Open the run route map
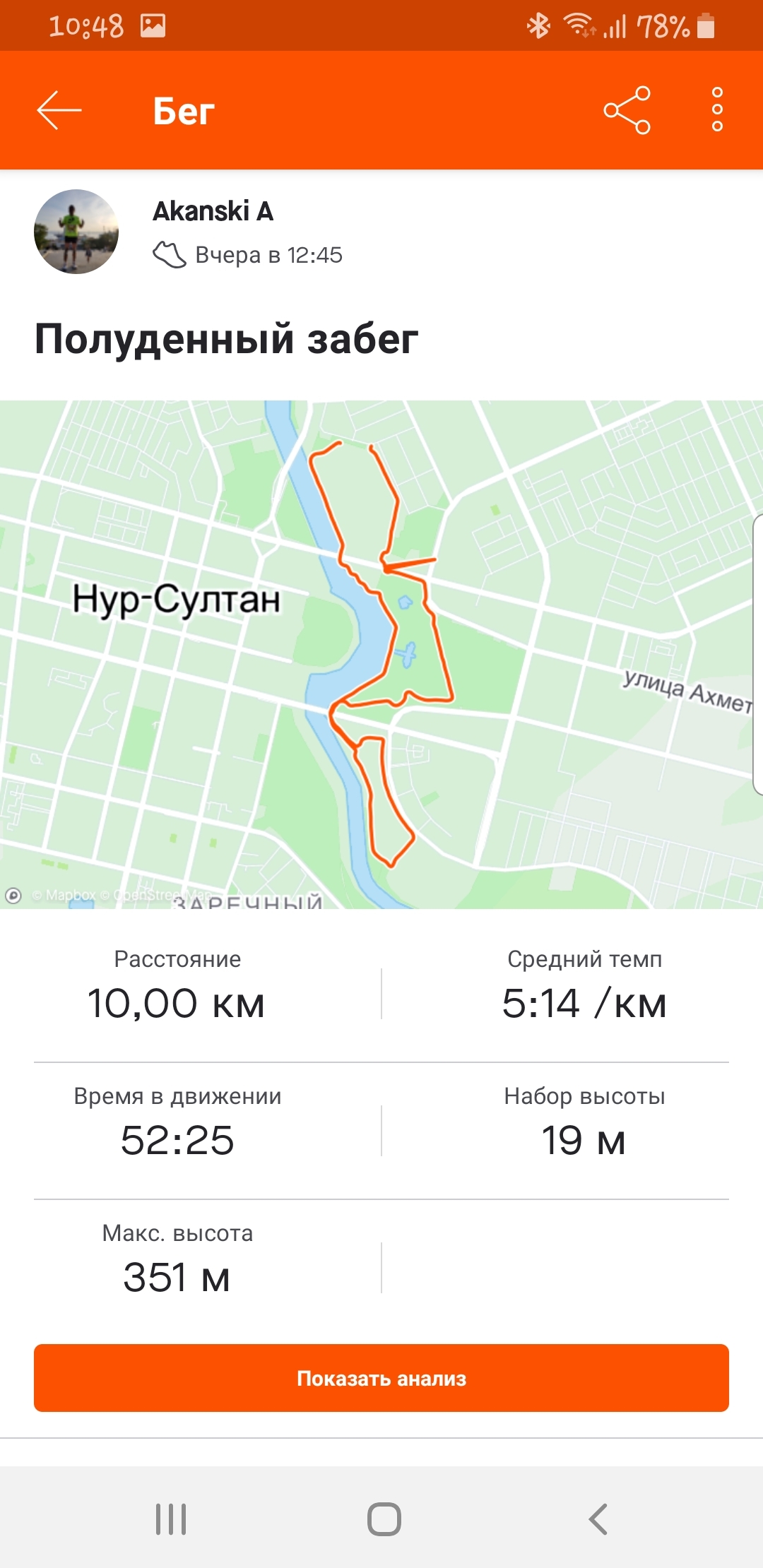 381,654
